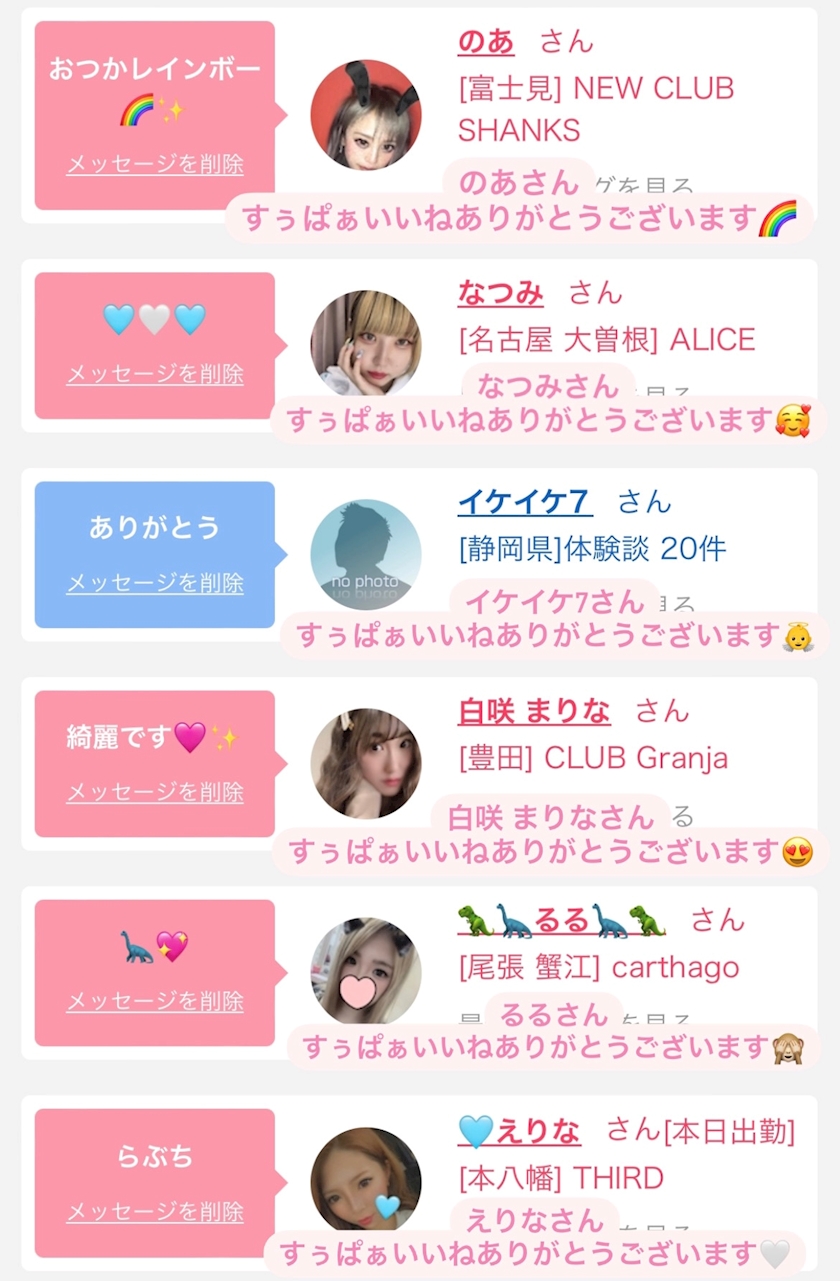Screen dimensions: 840x1281
Task: Delete the らぶち message
Action: coord(155,1212)
